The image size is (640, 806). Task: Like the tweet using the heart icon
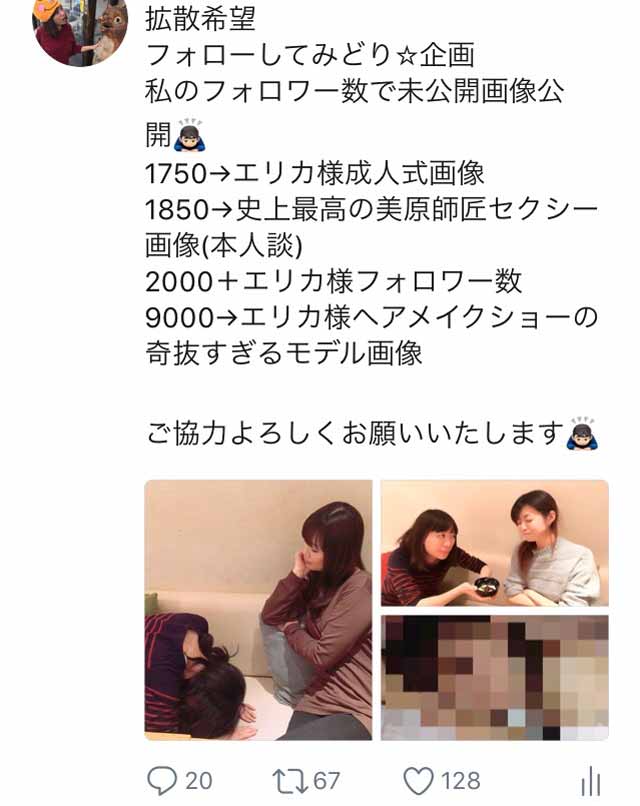point(418,780)
